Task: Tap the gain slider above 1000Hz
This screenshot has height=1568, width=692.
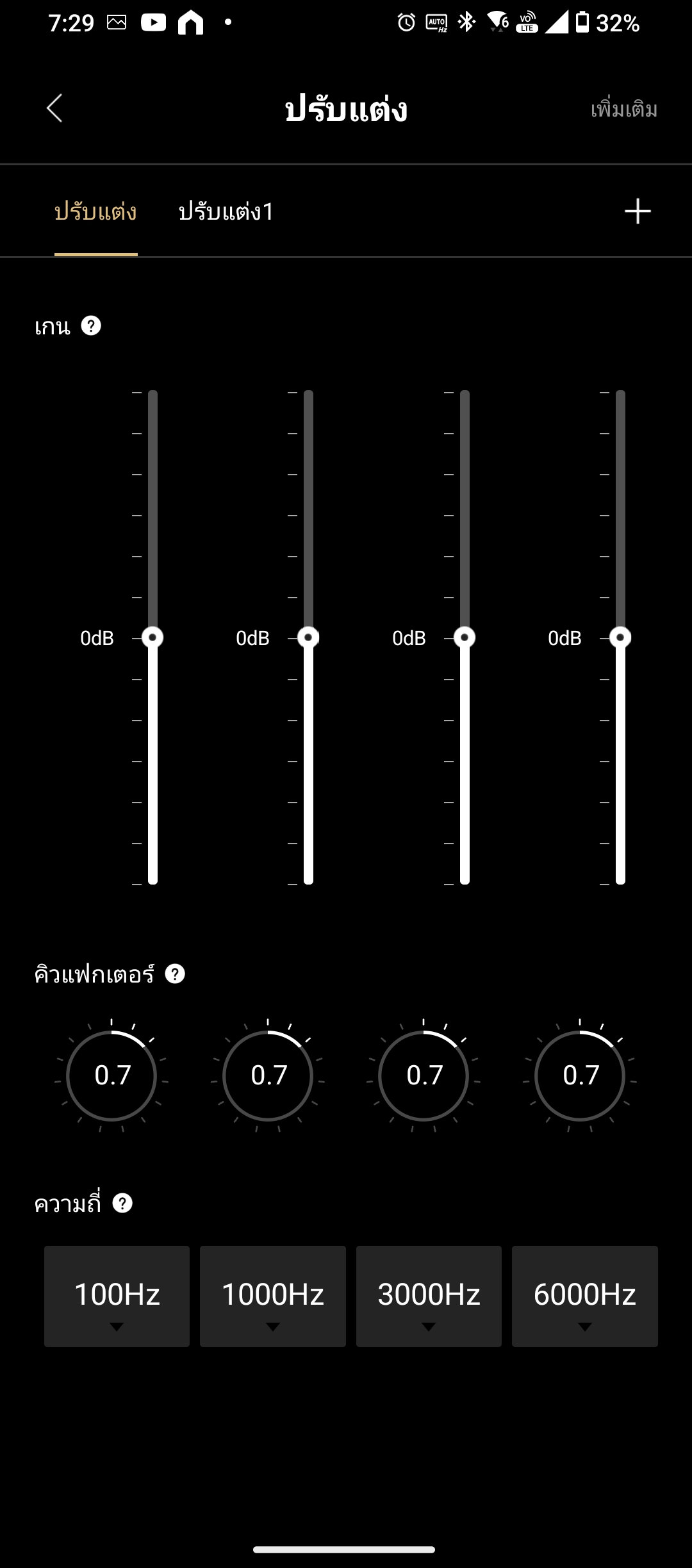Action: pyautogui.click(x=308, y=637)
